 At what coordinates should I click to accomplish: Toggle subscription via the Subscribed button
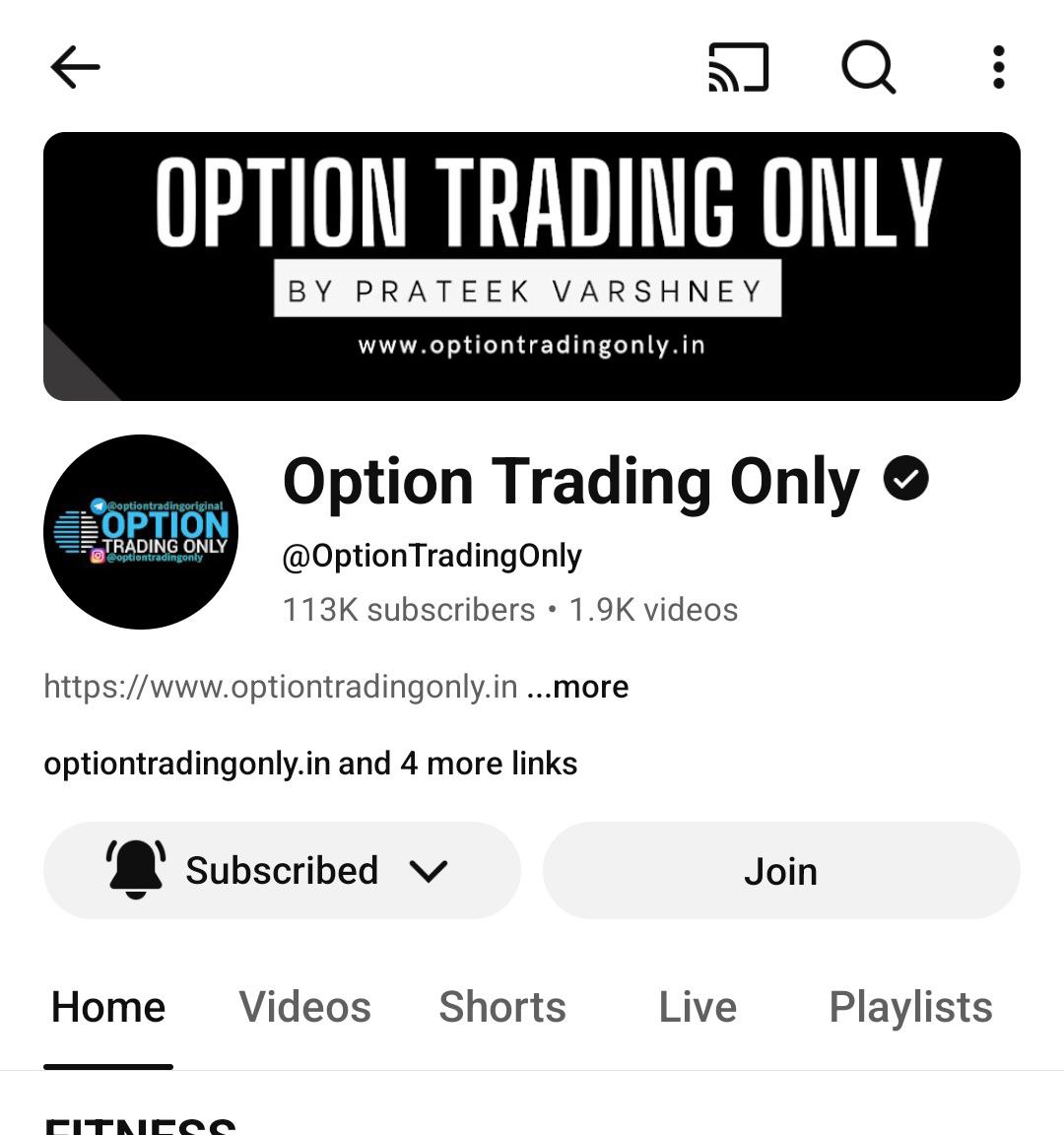click(x=281, y=870)
